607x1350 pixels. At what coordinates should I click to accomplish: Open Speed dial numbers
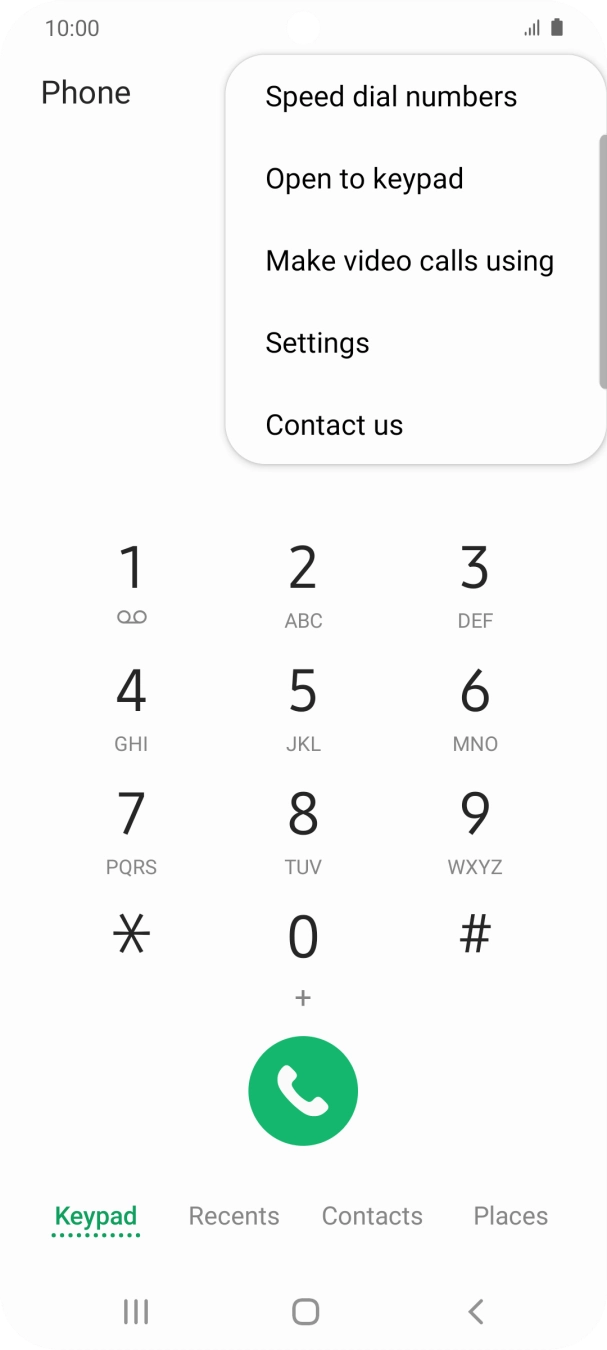point(415,97)
